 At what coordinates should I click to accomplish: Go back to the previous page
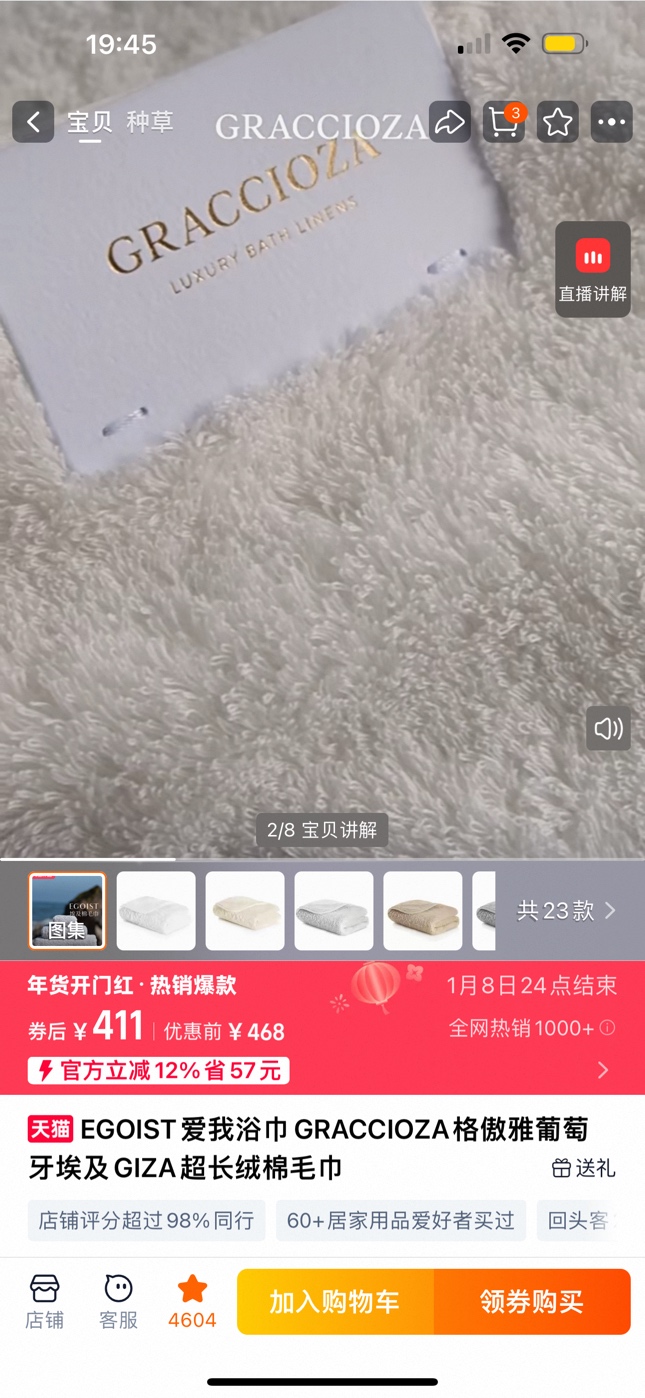pyautogui.click(x=33, y=122)
